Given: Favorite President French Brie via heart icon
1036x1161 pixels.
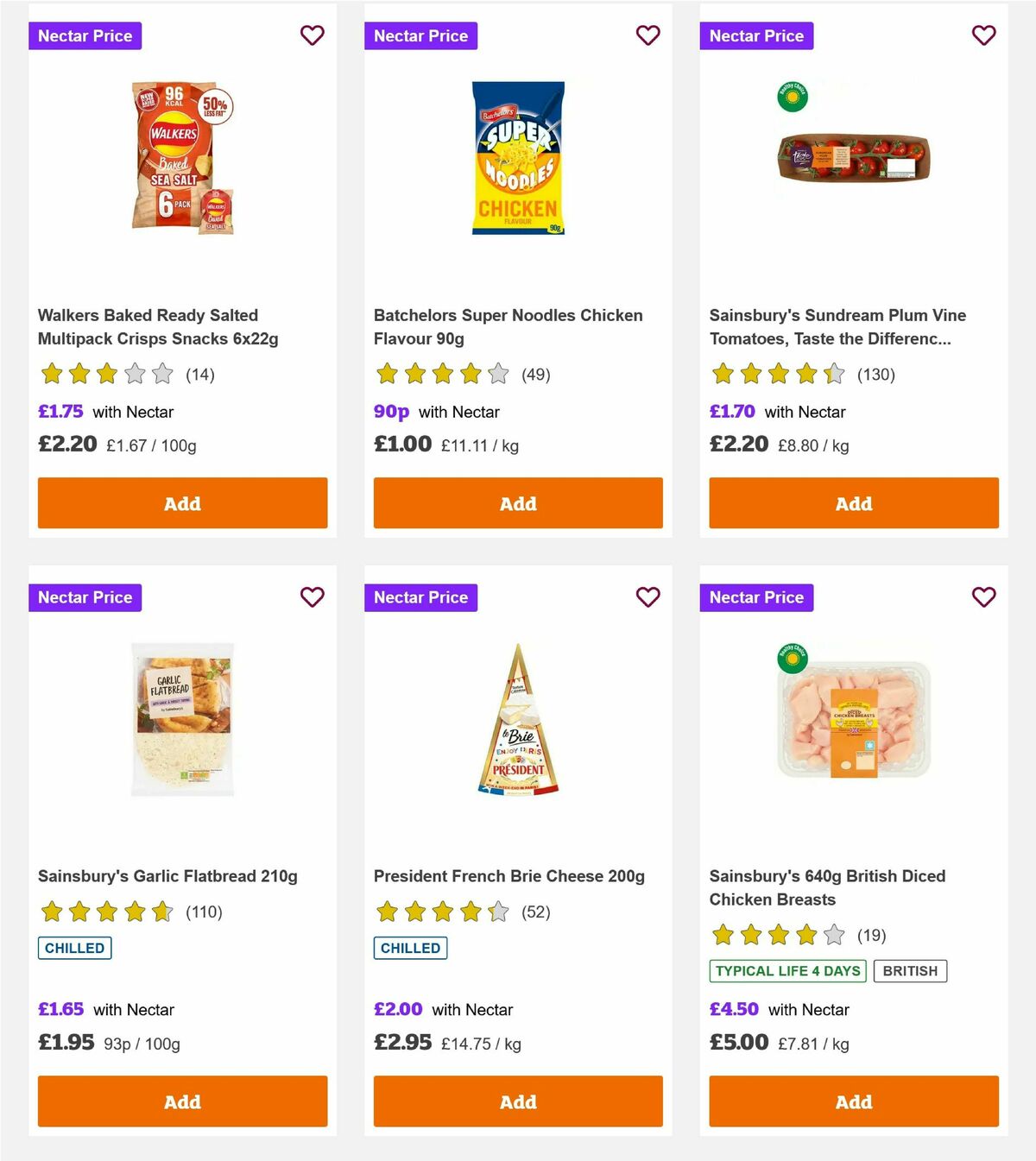Looking at the screenshot, I should 647,596.
